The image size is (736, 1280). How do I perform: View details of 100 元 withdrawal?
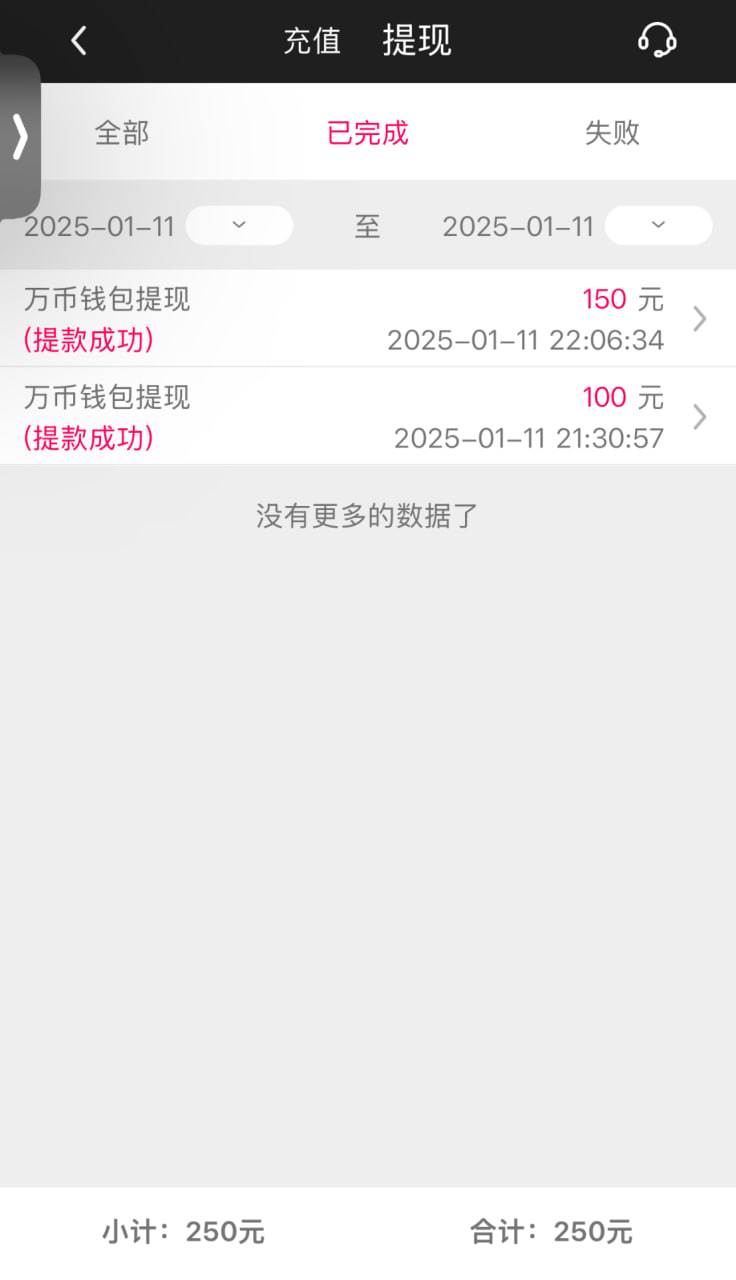pyautogui.click(x=368, y=417)
